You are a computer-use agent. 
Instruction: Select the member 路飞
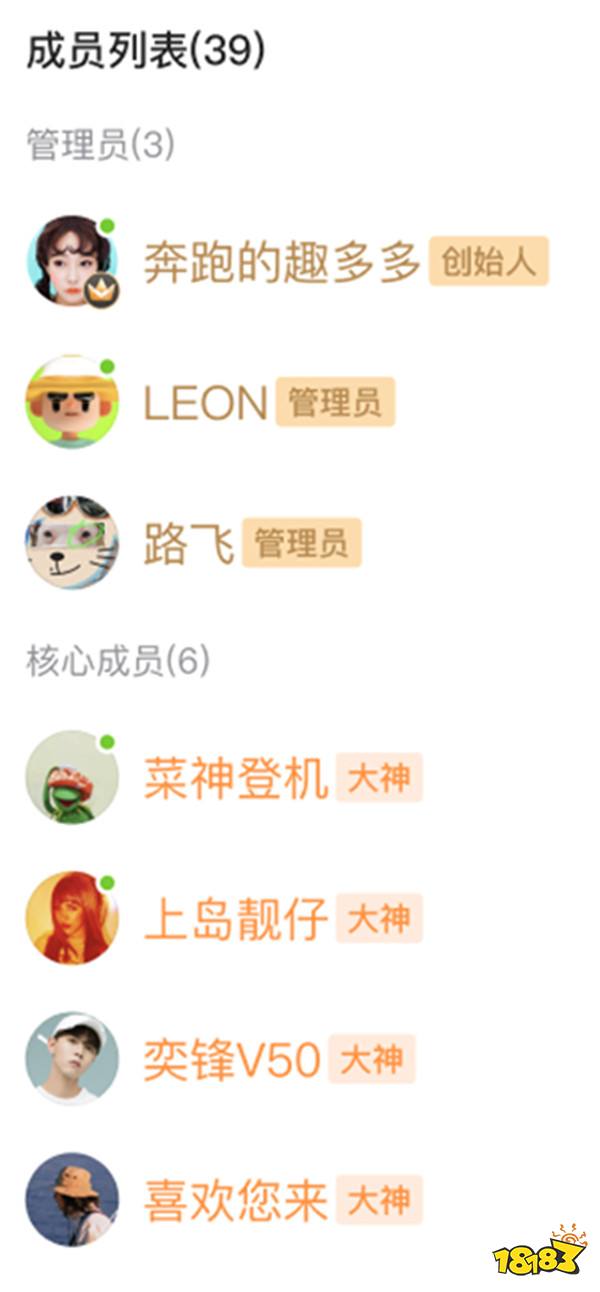(x=189, y=545)
